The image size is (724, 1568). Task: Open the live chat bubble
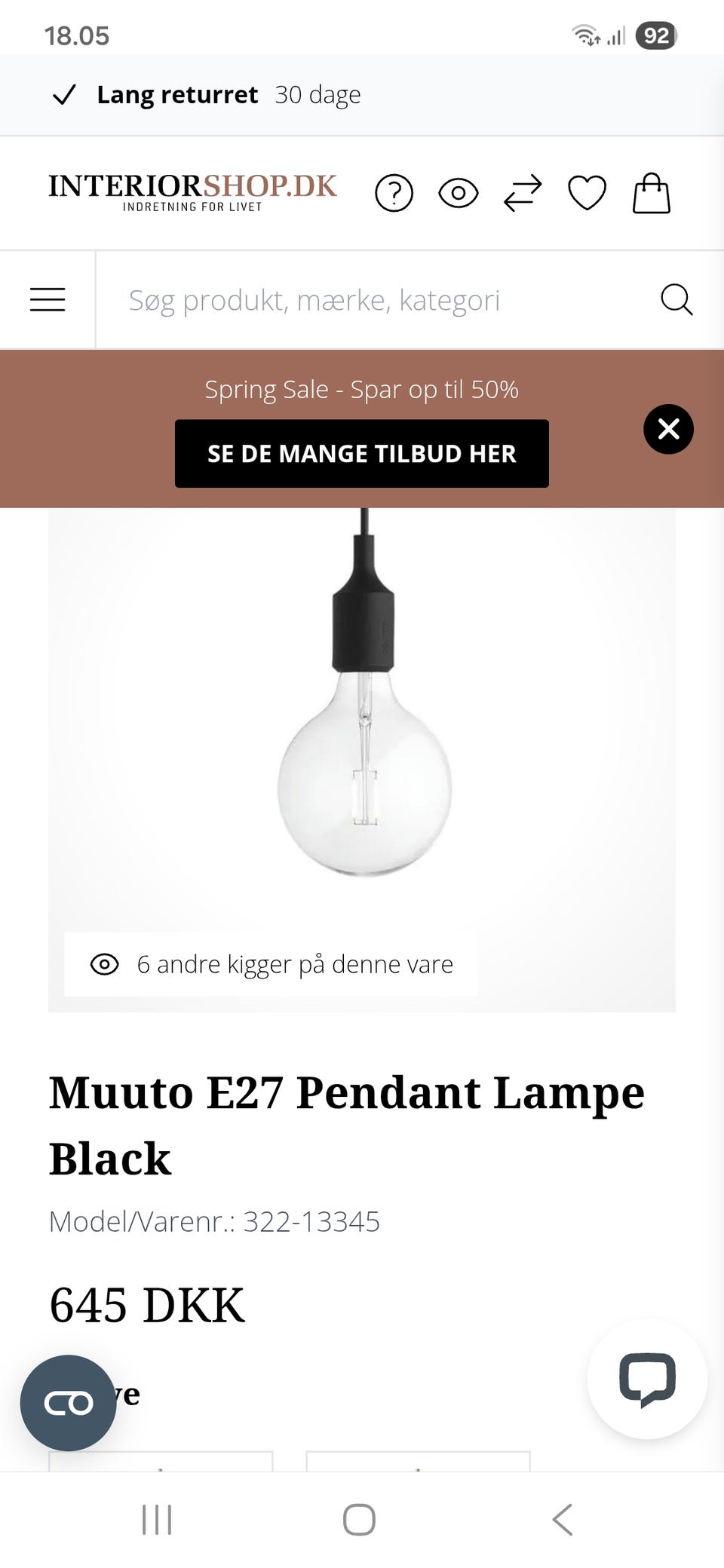(647, 1379)
